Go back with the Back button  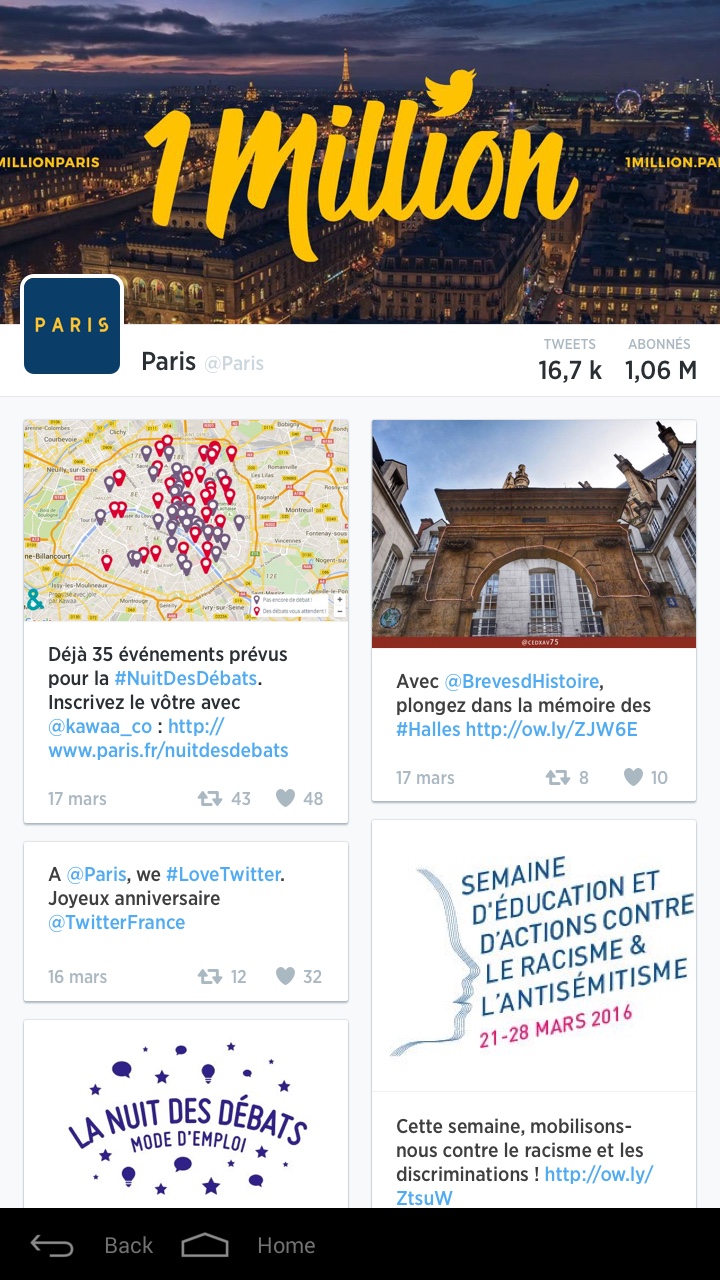click(92, 1245)
